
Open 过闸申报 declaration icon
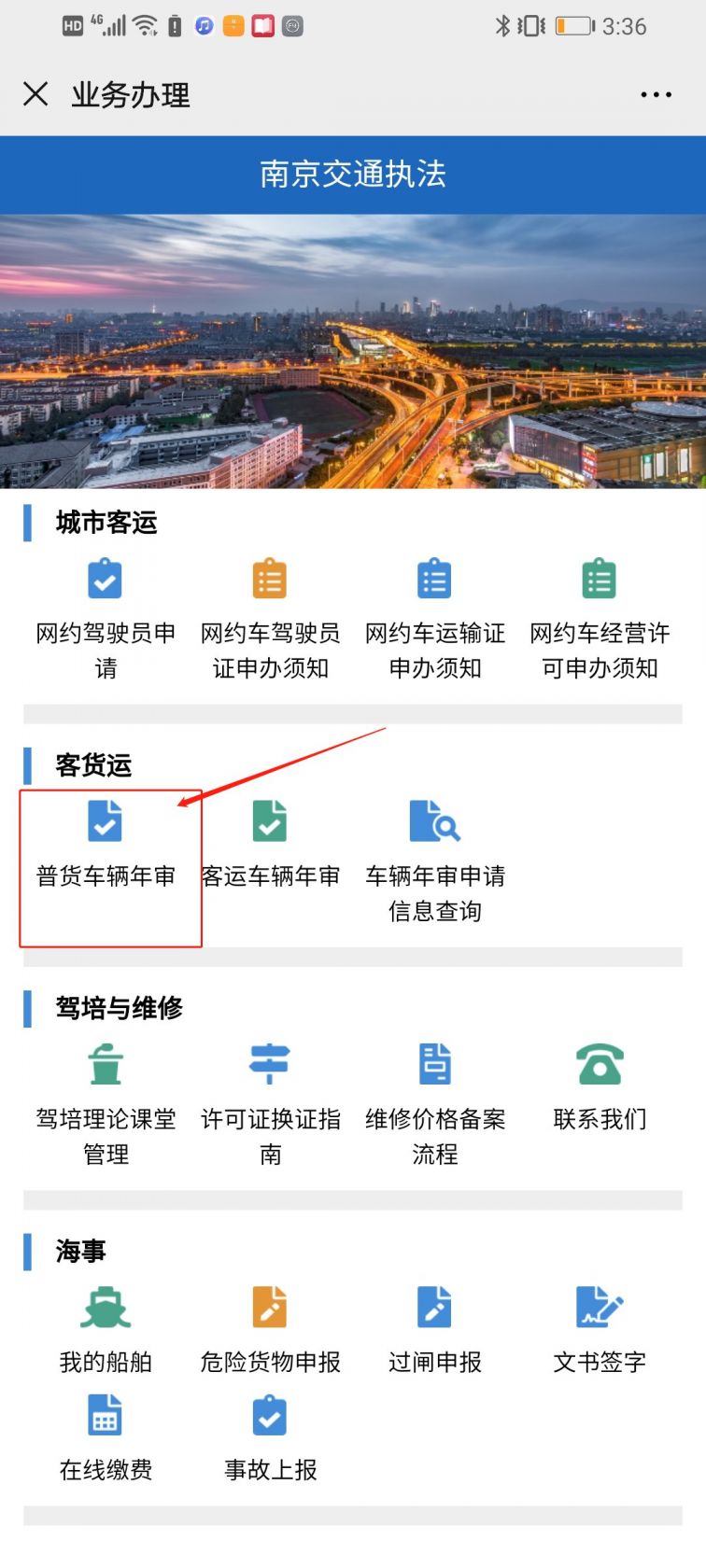(433, 1309)
